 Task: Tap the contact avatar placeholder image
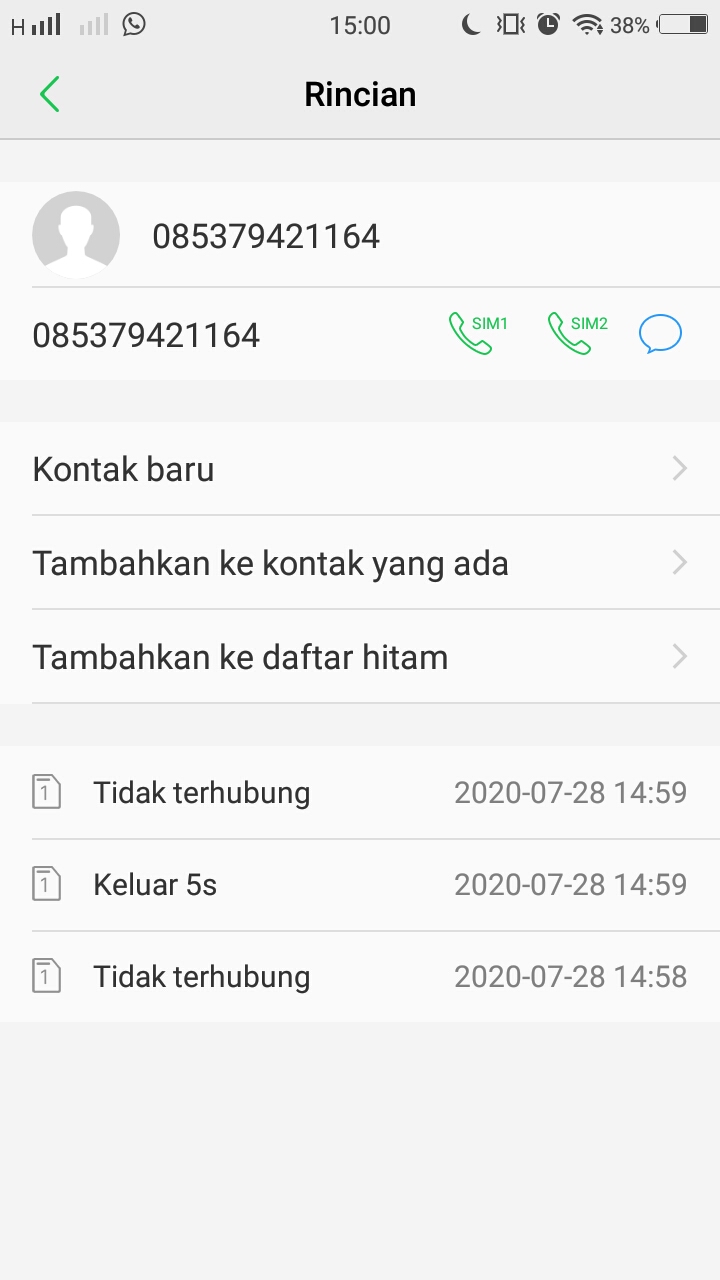(76, 235)
